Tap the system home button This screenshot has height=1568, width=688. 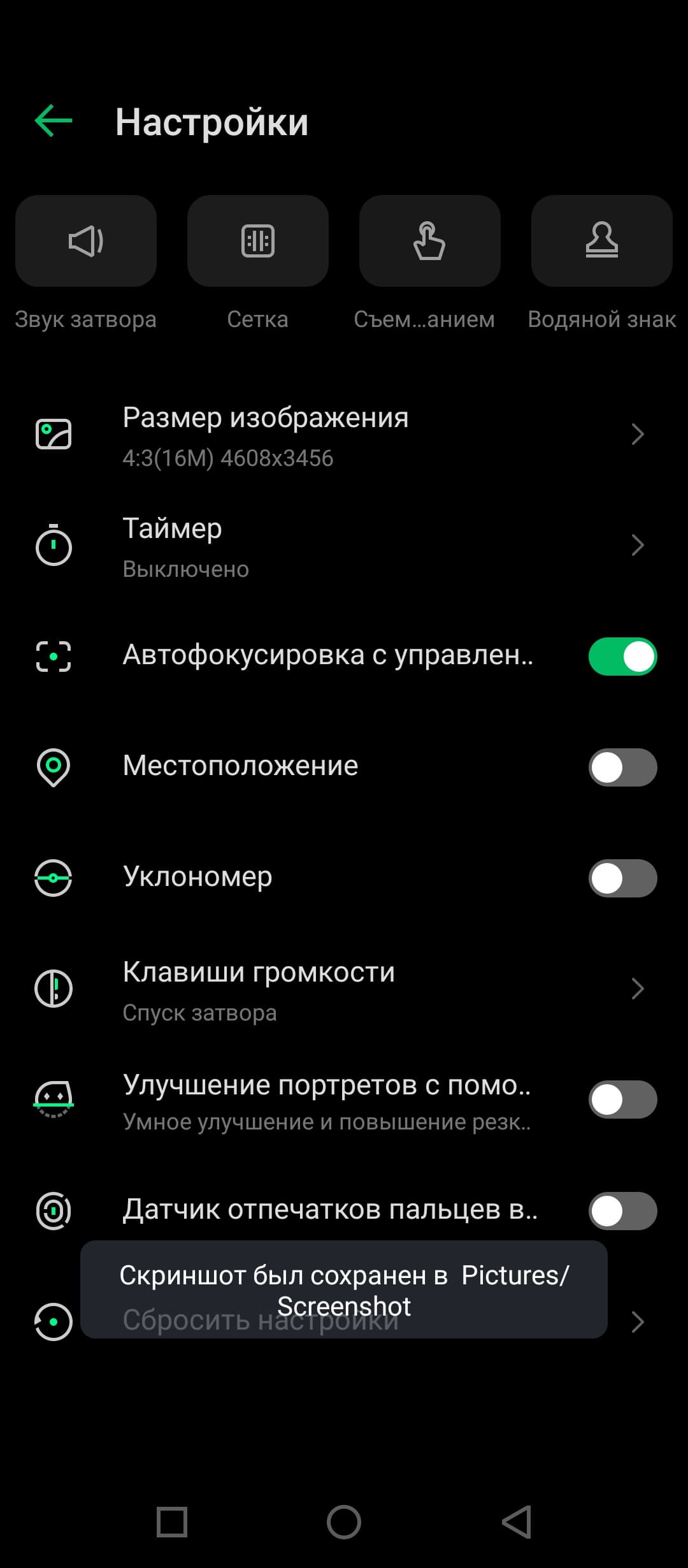point(344,1522)
